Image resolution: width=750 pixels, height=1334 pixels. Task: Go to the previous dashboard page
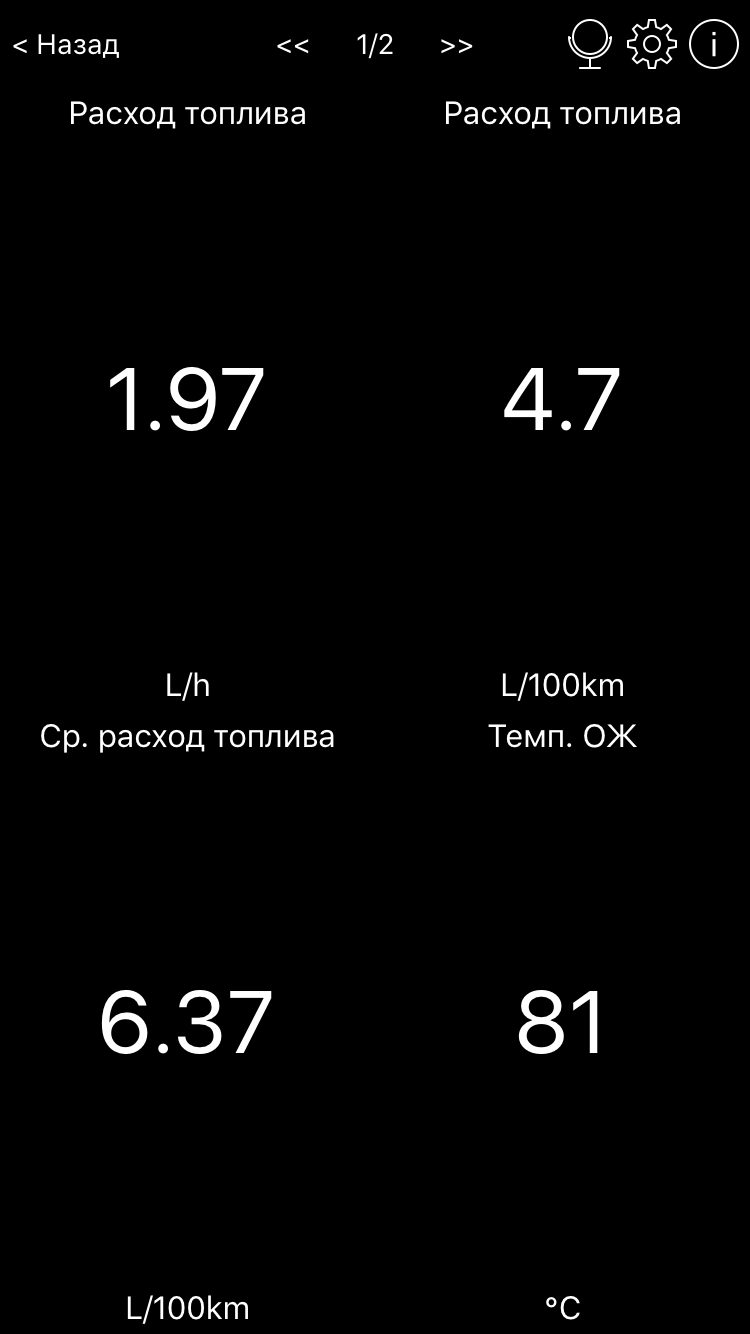(x=293, y=46)
